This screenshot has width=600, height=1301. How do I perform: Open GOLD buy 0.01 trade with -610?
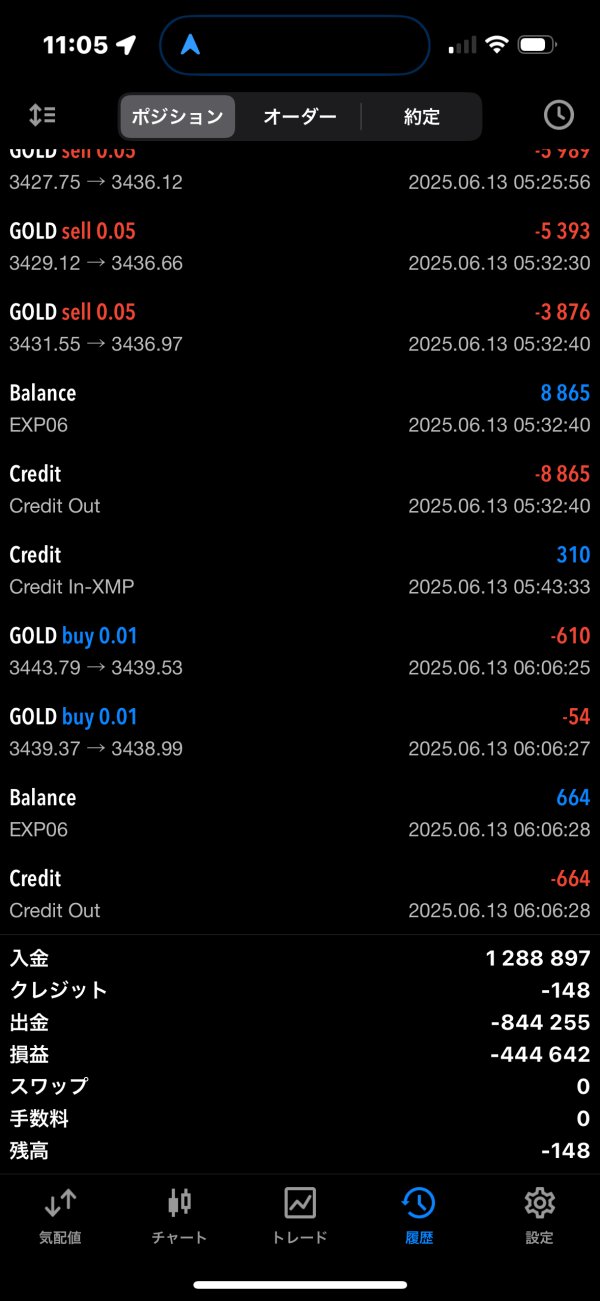pos(300,652)
